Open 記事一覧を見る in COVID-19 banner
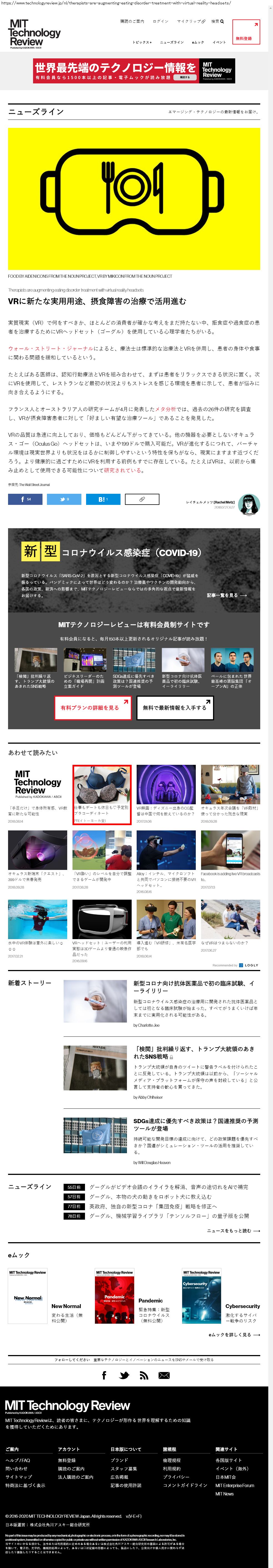This screenshot has height=1568, width=273. [226, 595]
